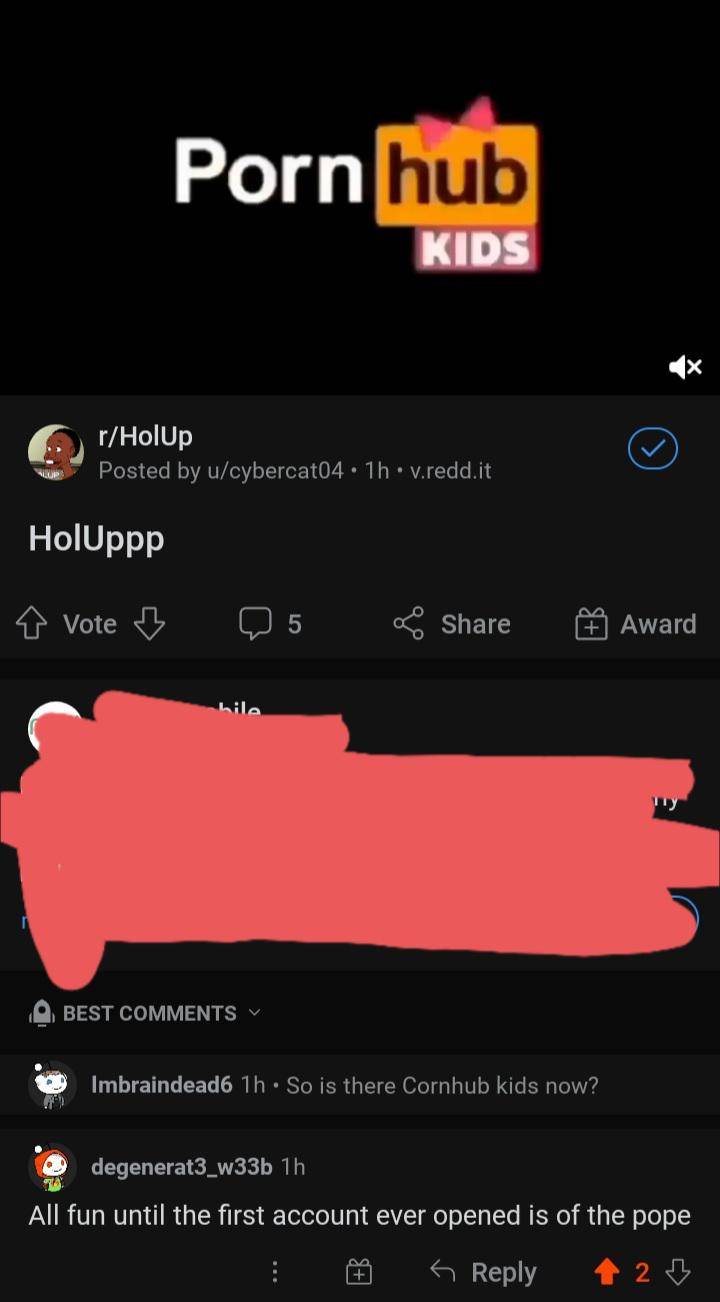Screen dimensions: 720x1302
Task: Unmute the video with the speaker icon
Action: point(685,367)
